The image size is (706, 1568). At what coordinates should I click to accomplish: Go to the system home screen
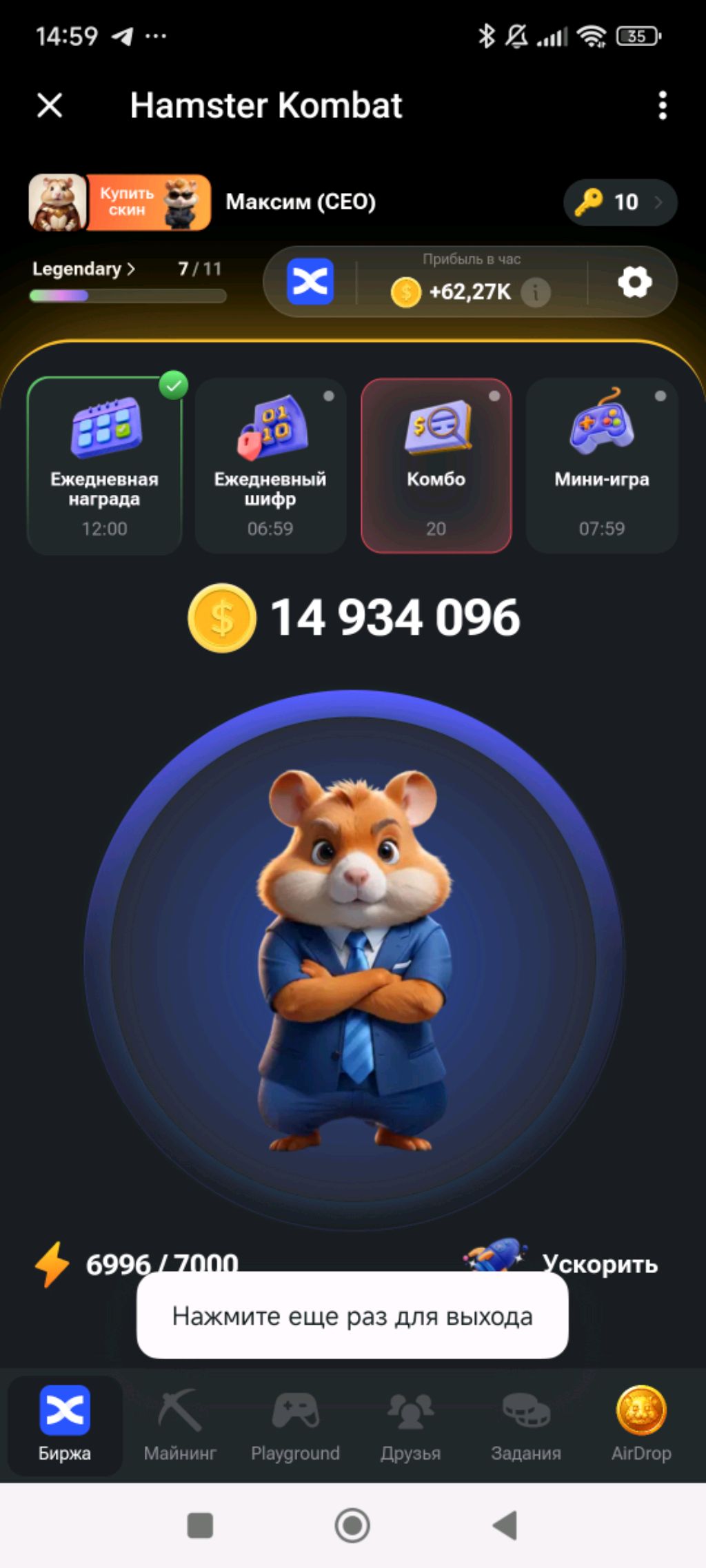pyautogui.click(x=352, y=1525)
